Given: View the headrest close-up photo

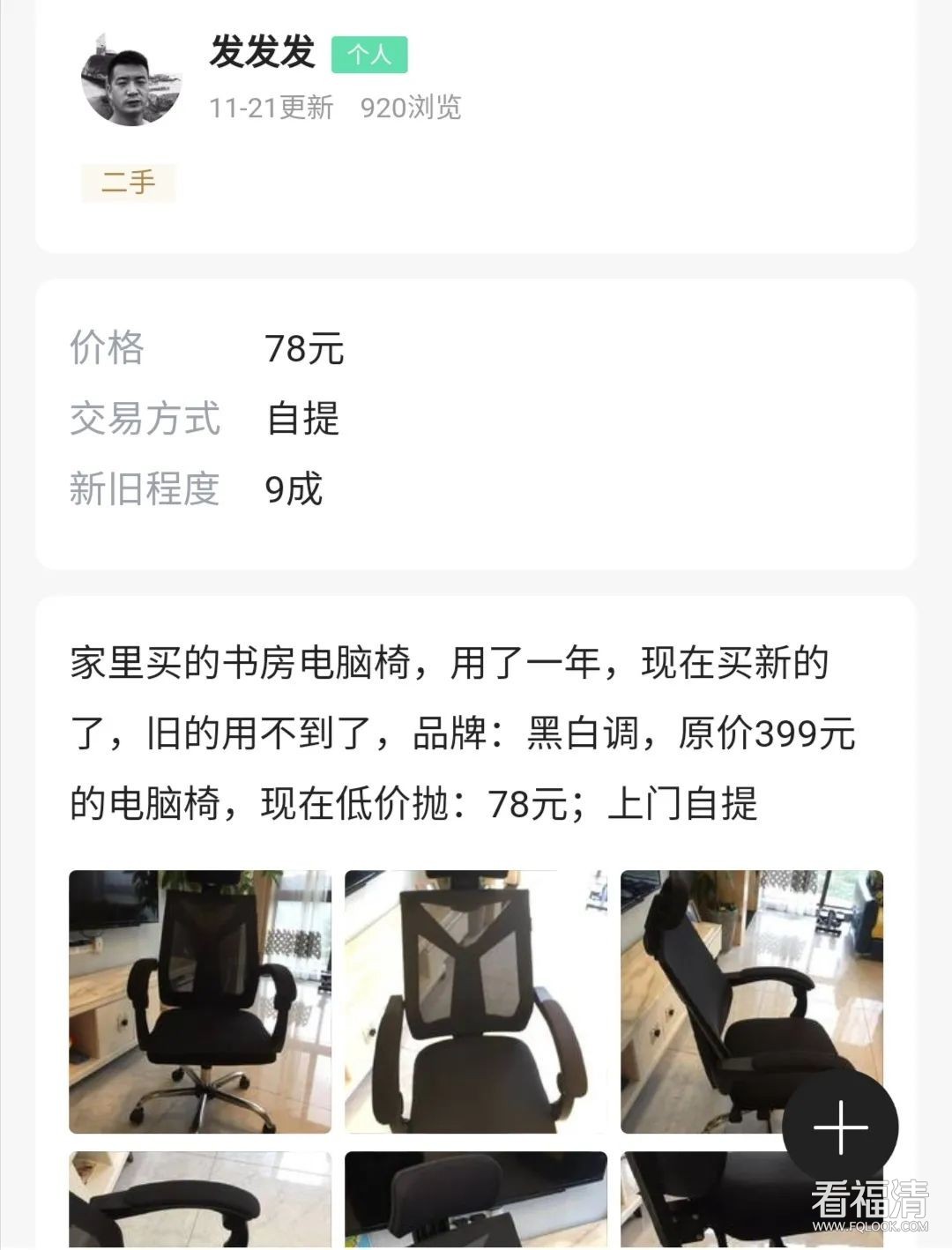Looking at the screenshot, I should pos(476,1199).
